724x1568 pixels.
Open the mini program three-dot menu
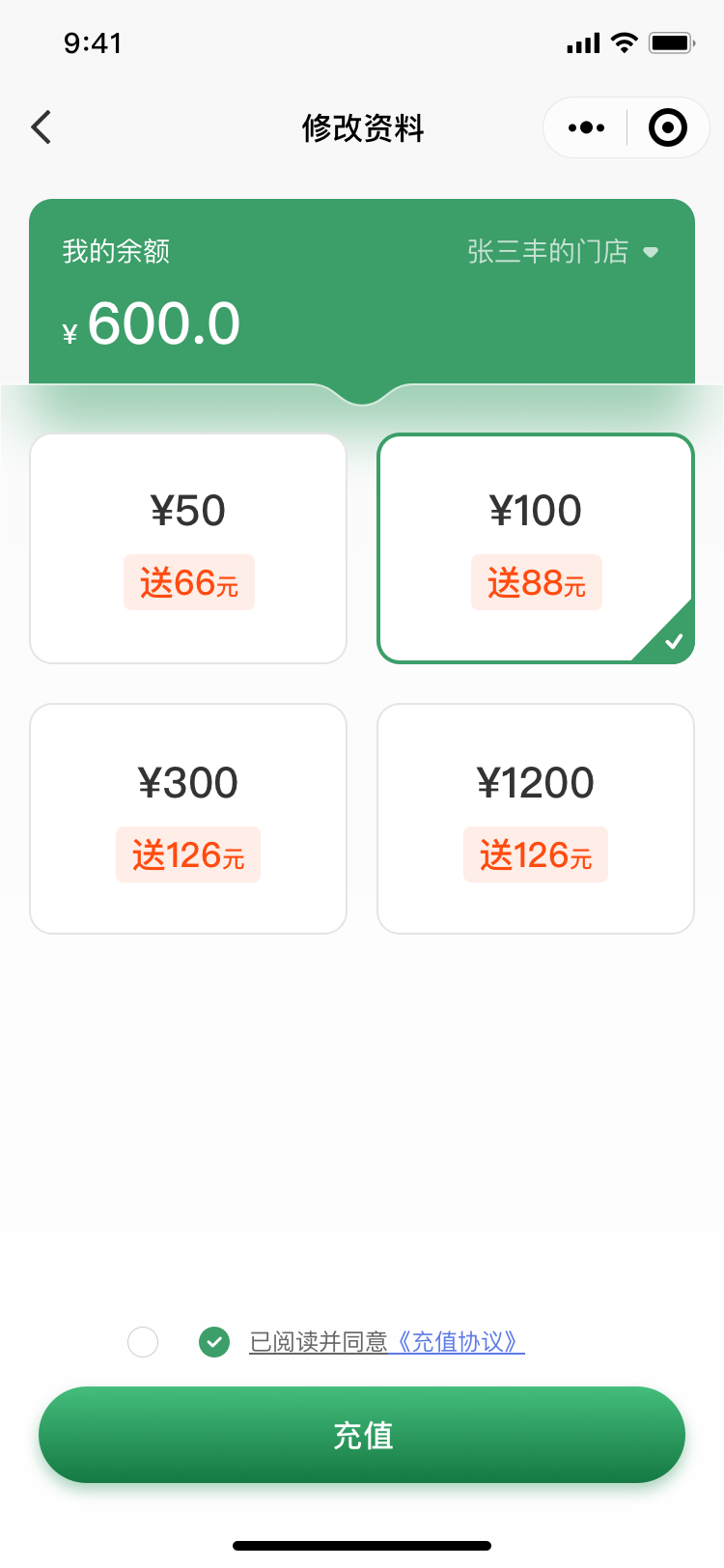pyautogui.click(x=586, y=127)
